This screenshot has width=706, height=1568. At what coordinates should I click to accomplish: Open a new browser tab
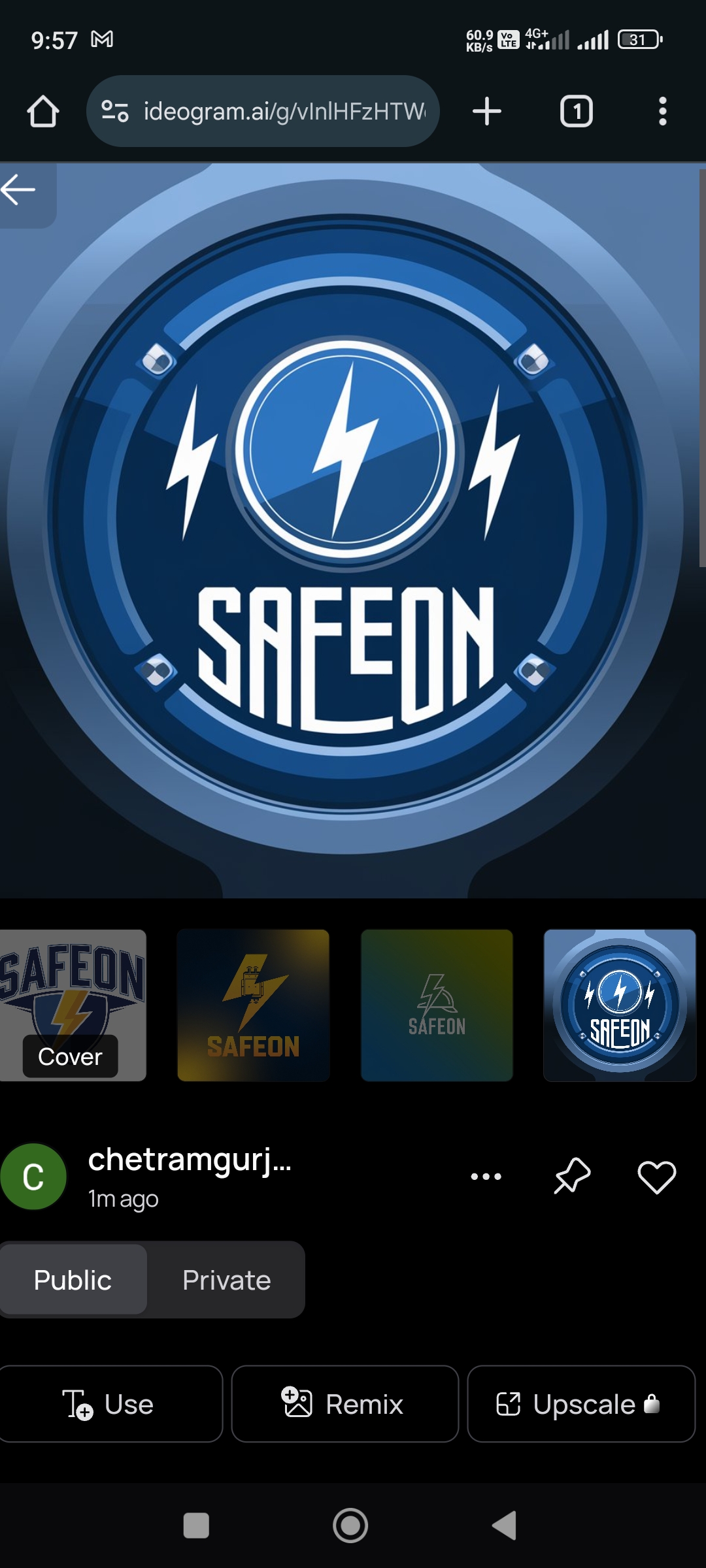click(487, 112)
